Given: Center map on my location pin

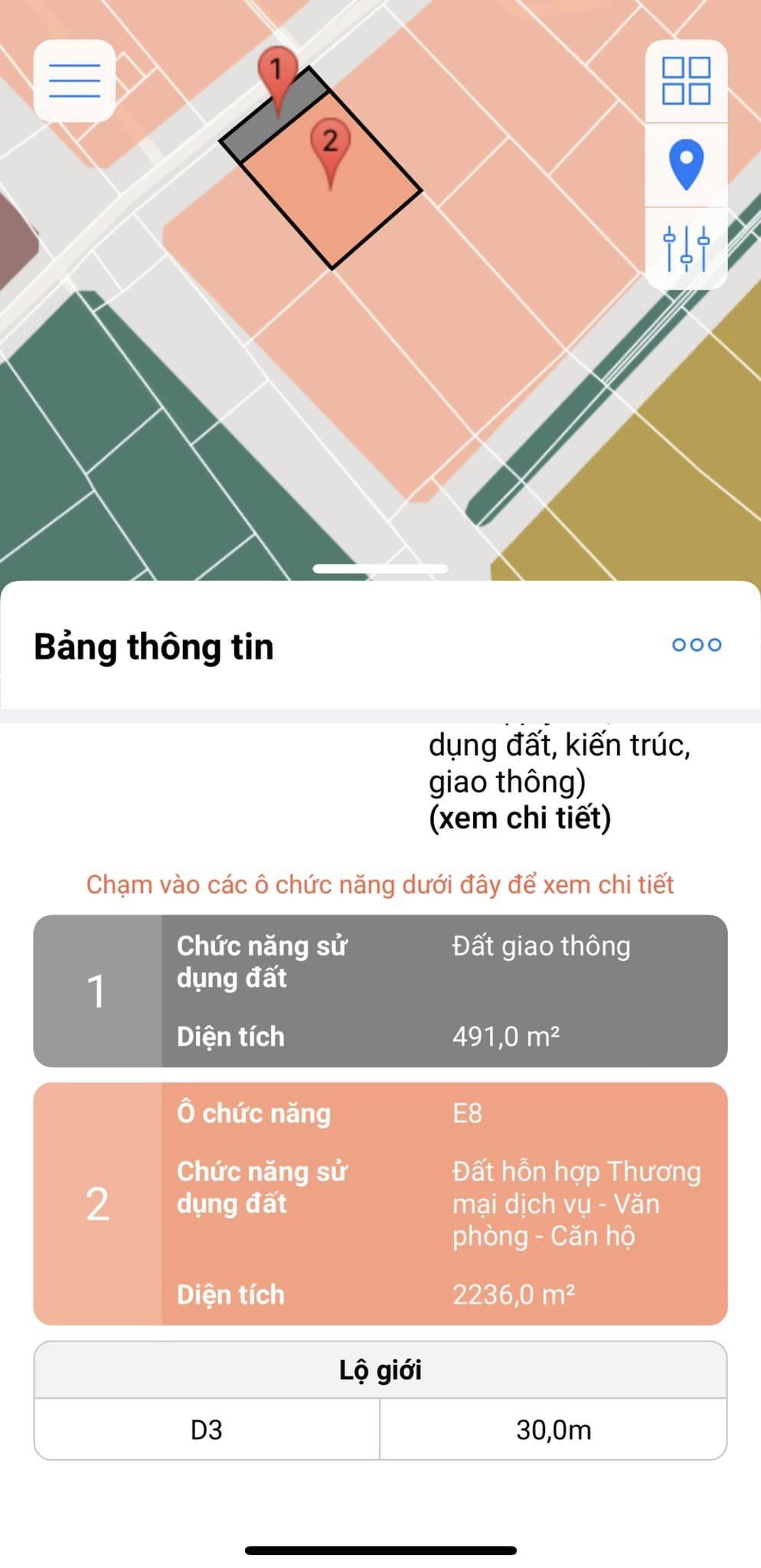Looking at the screenshot, I should pyautogui.click(x=686, y=165).
